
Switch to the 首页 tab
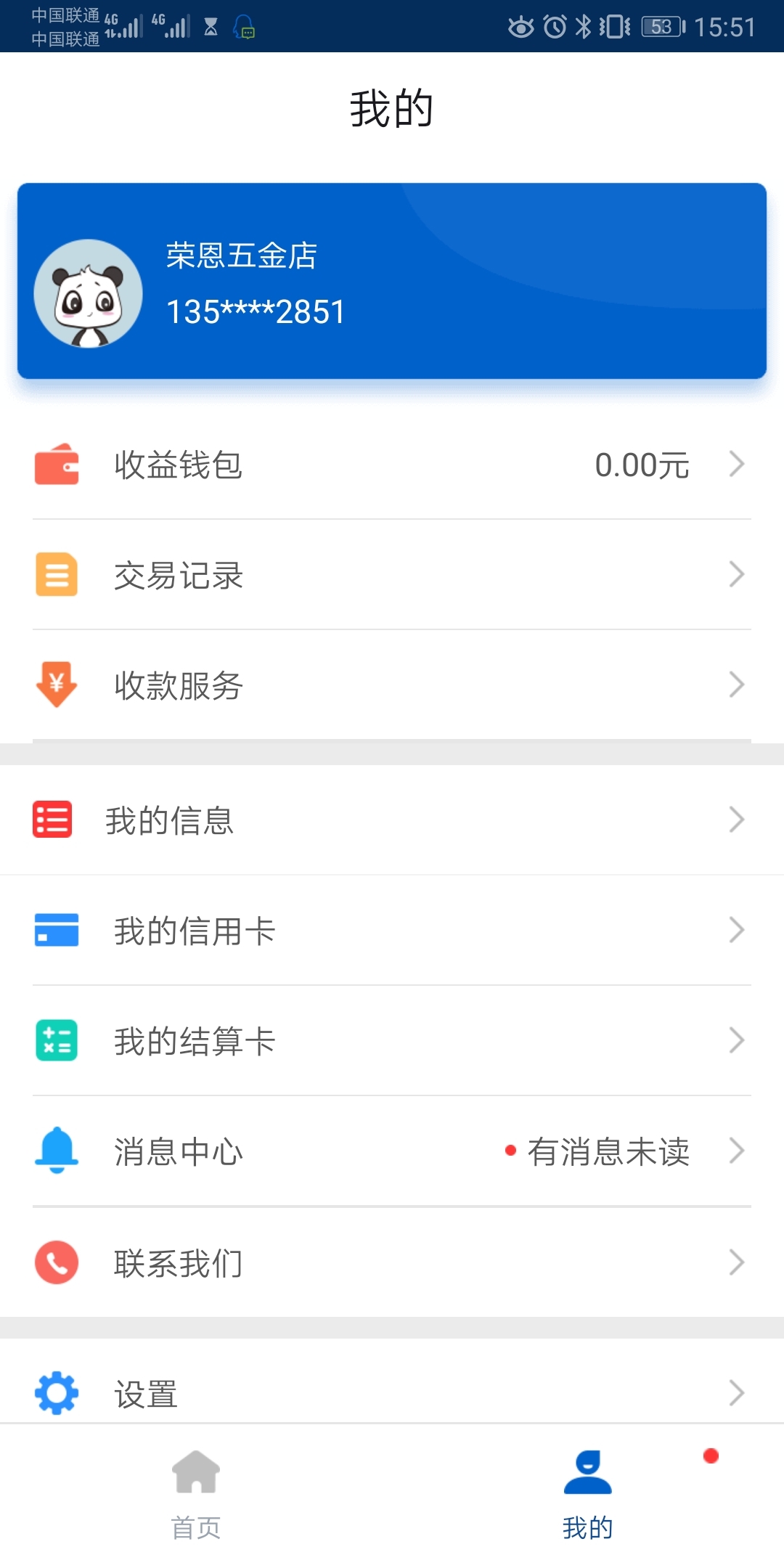195,1495
